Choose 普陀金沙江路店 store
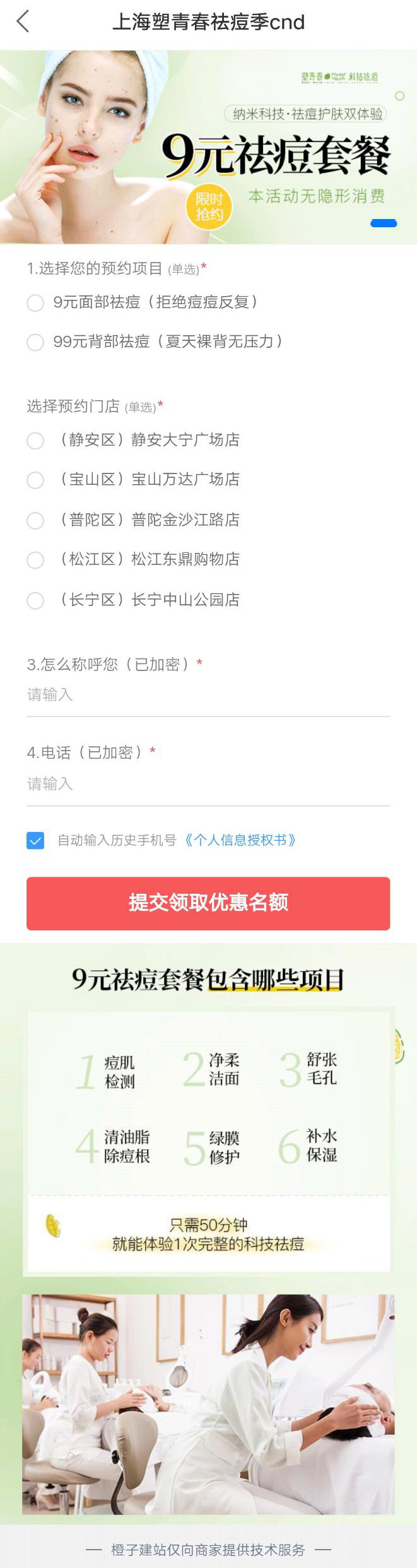The image size is (417, 1568). pyautogui.click(x=35, y=521)
